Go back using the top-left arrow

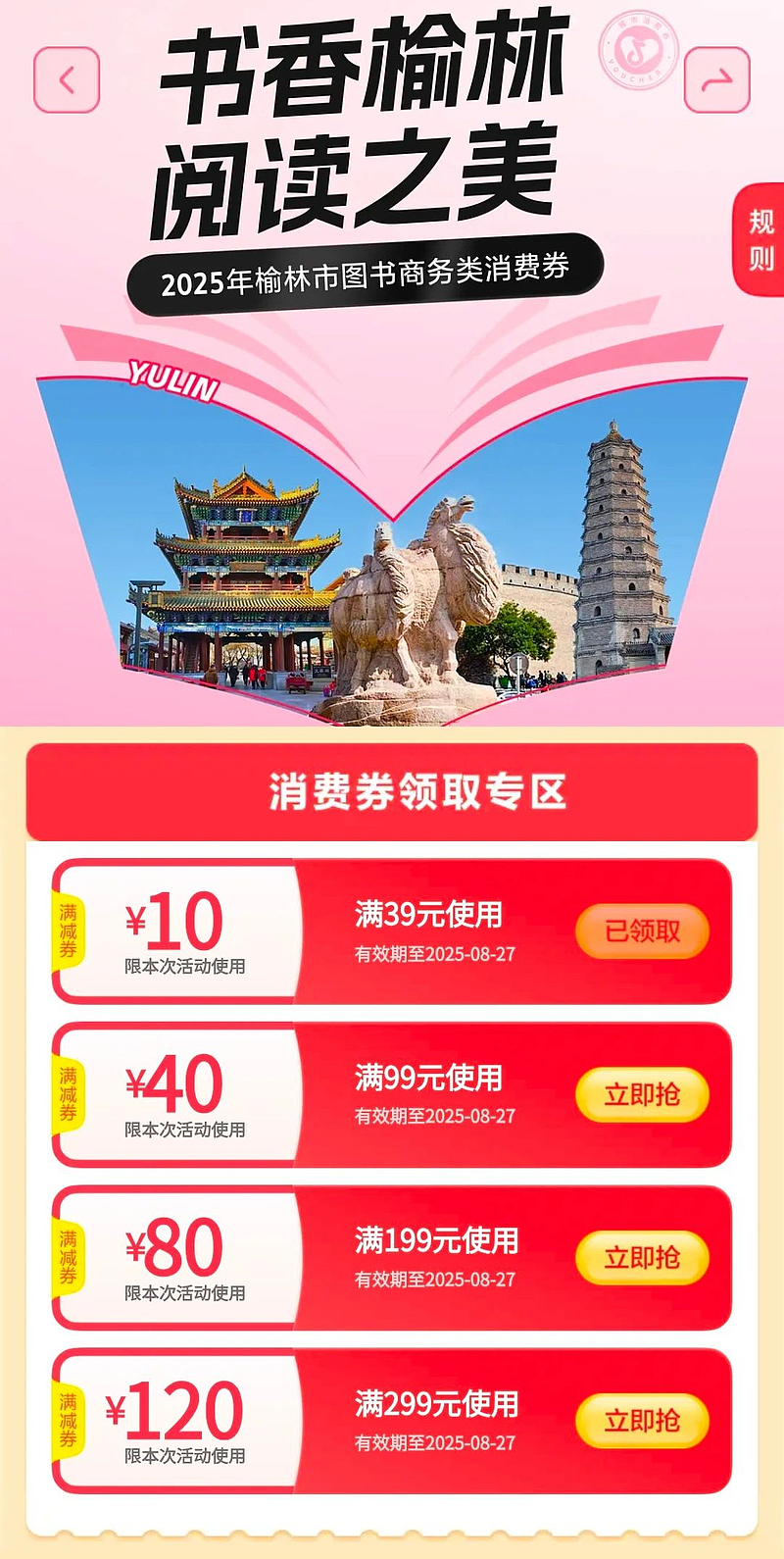67,80
